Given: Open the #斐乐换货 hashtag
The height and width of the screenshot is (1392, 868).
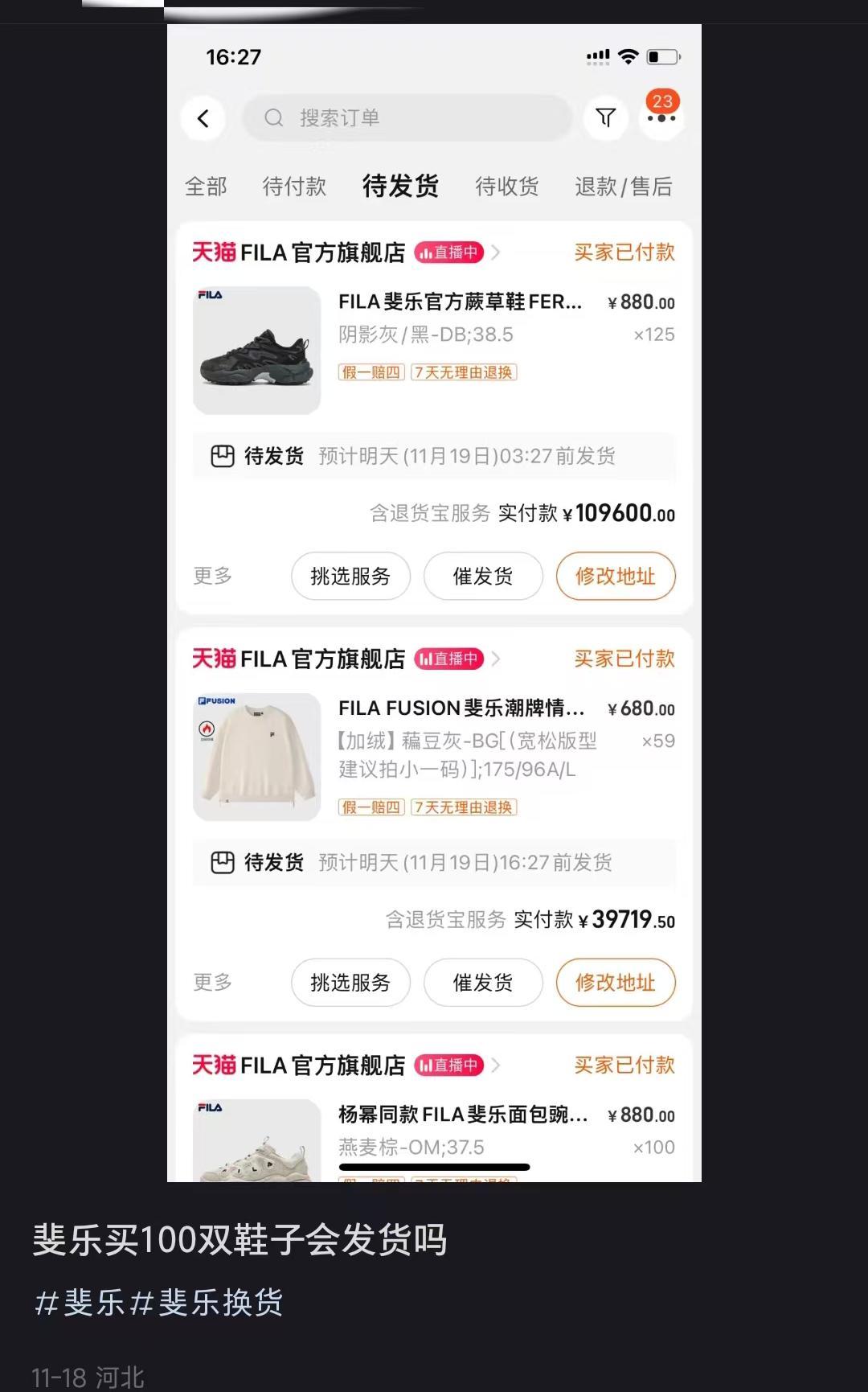Looking at the screenshot, I should click(x=207, y=1303).
